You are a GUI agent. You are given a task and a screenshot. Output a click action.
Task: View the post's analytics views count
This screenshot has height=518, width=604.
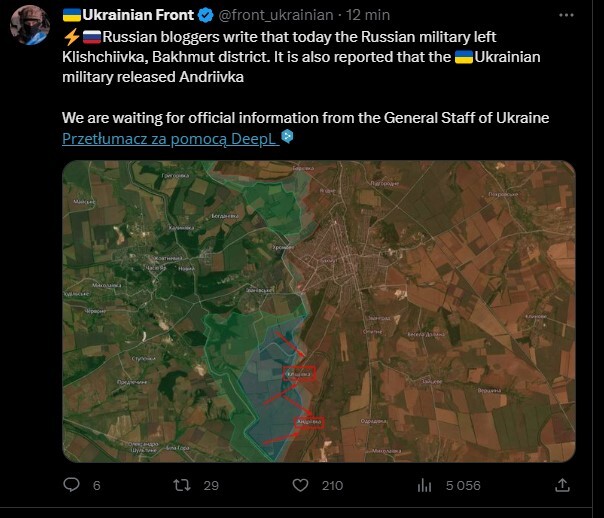(425, 485)
